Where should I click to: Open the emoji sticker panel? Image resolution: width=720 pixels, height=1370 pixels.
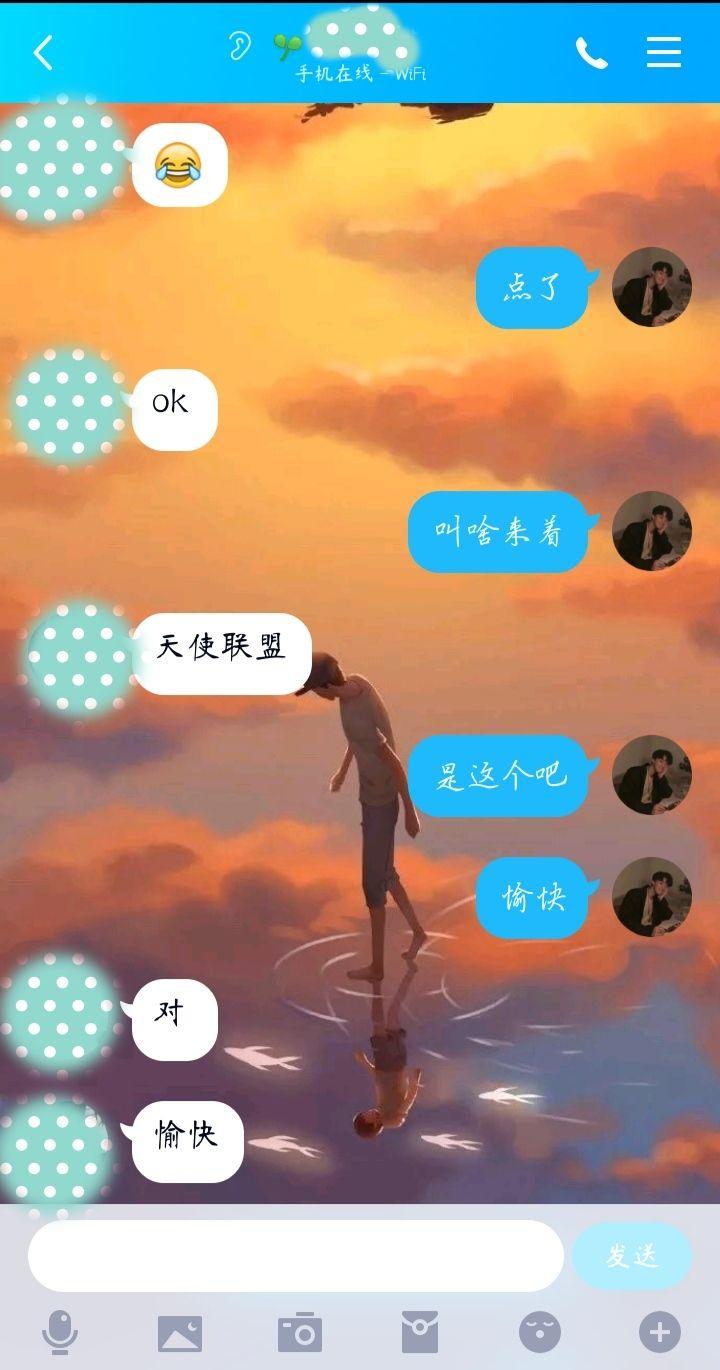[x=540, y=1333]
